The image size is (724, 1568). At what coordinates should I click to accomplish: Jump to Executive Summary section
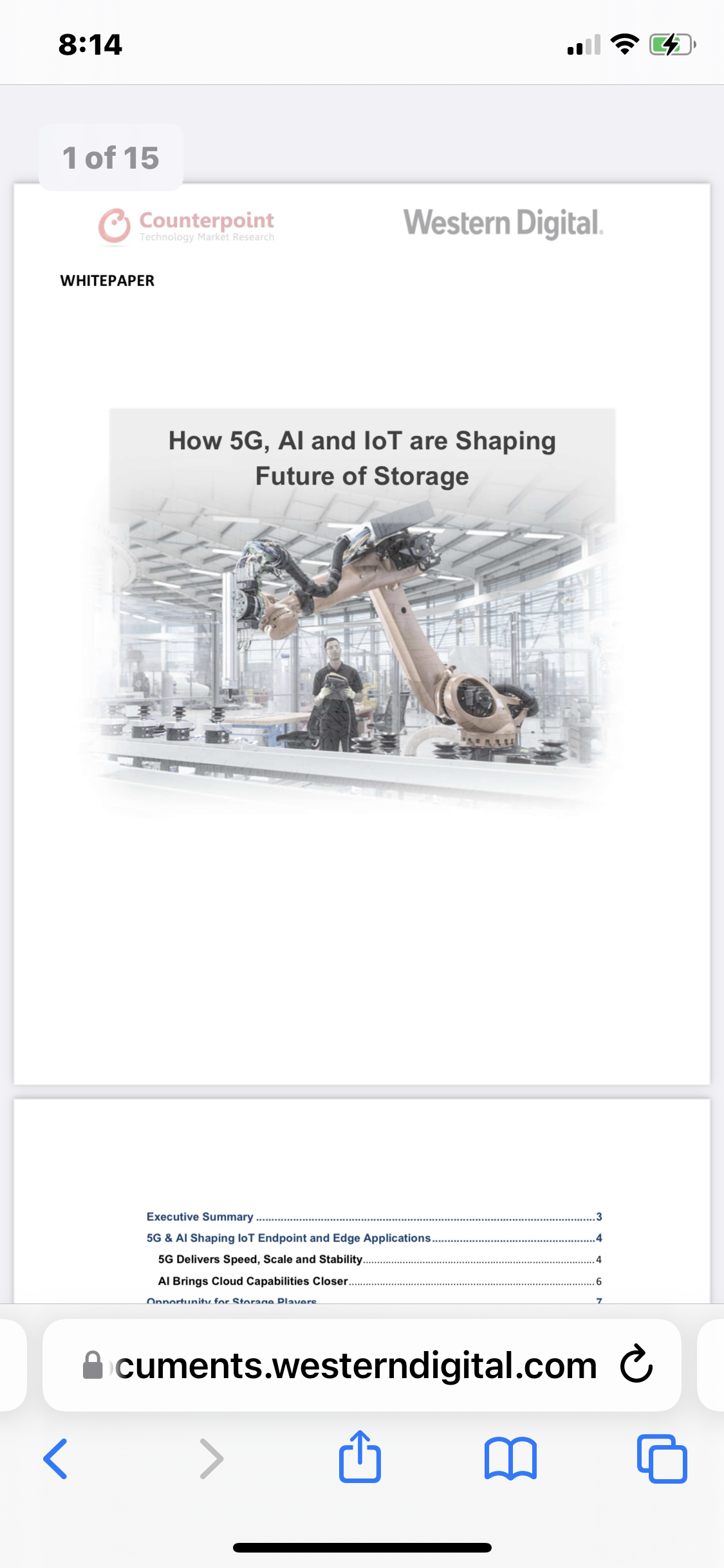(200, 1217)
